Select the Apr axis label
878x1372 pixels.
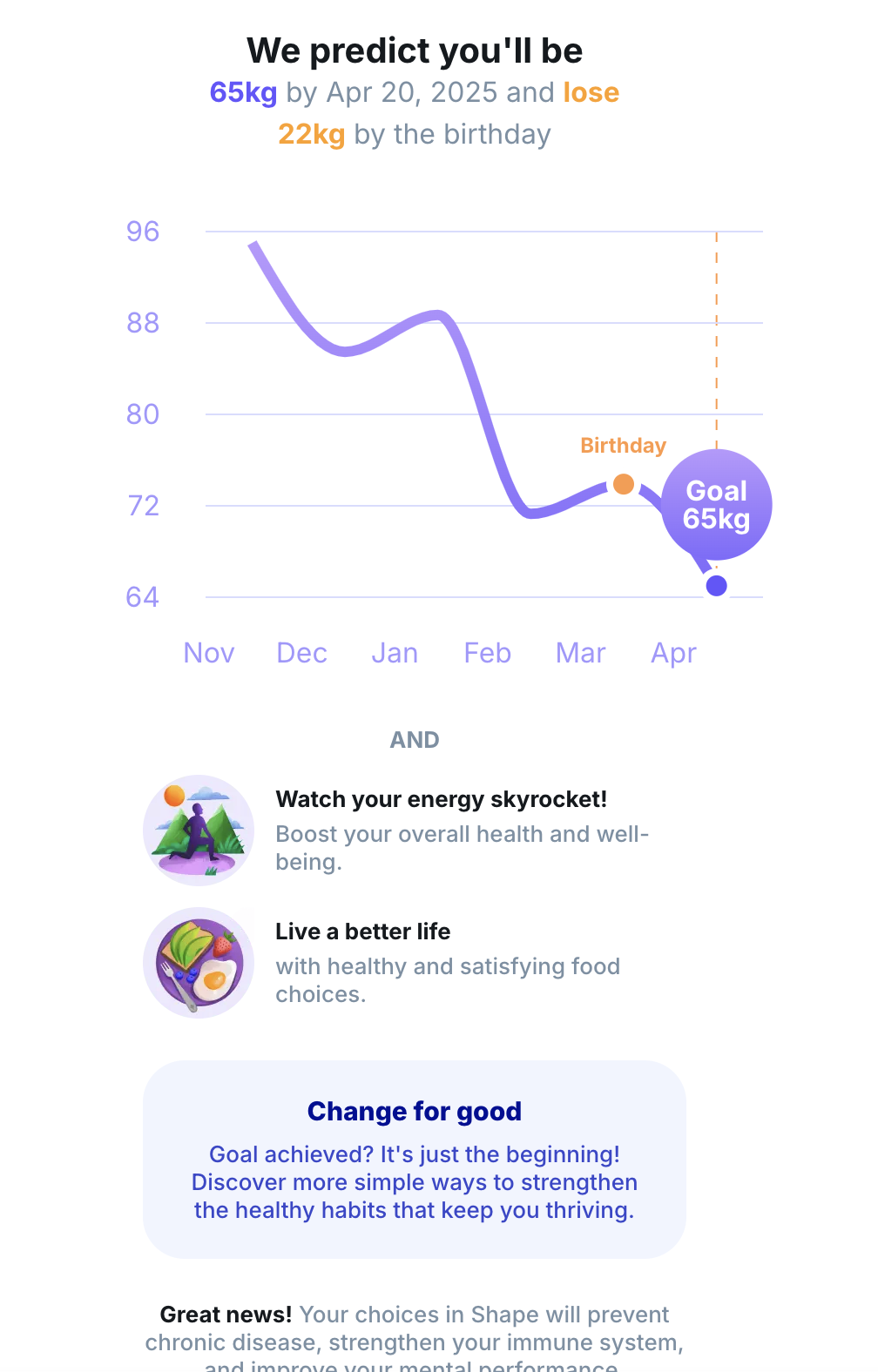[673, 653]
